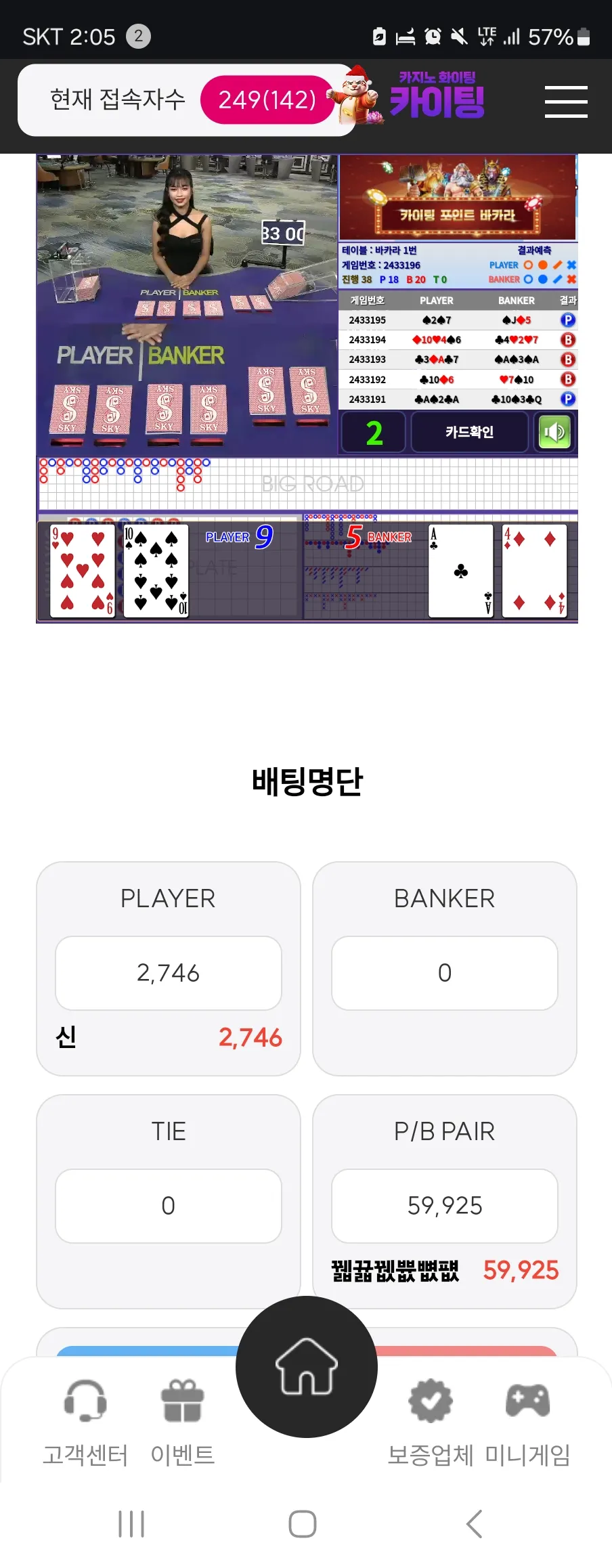Tap the 카이팅 logo
The width and height of the screenshot is (612, 1568).
437,96
